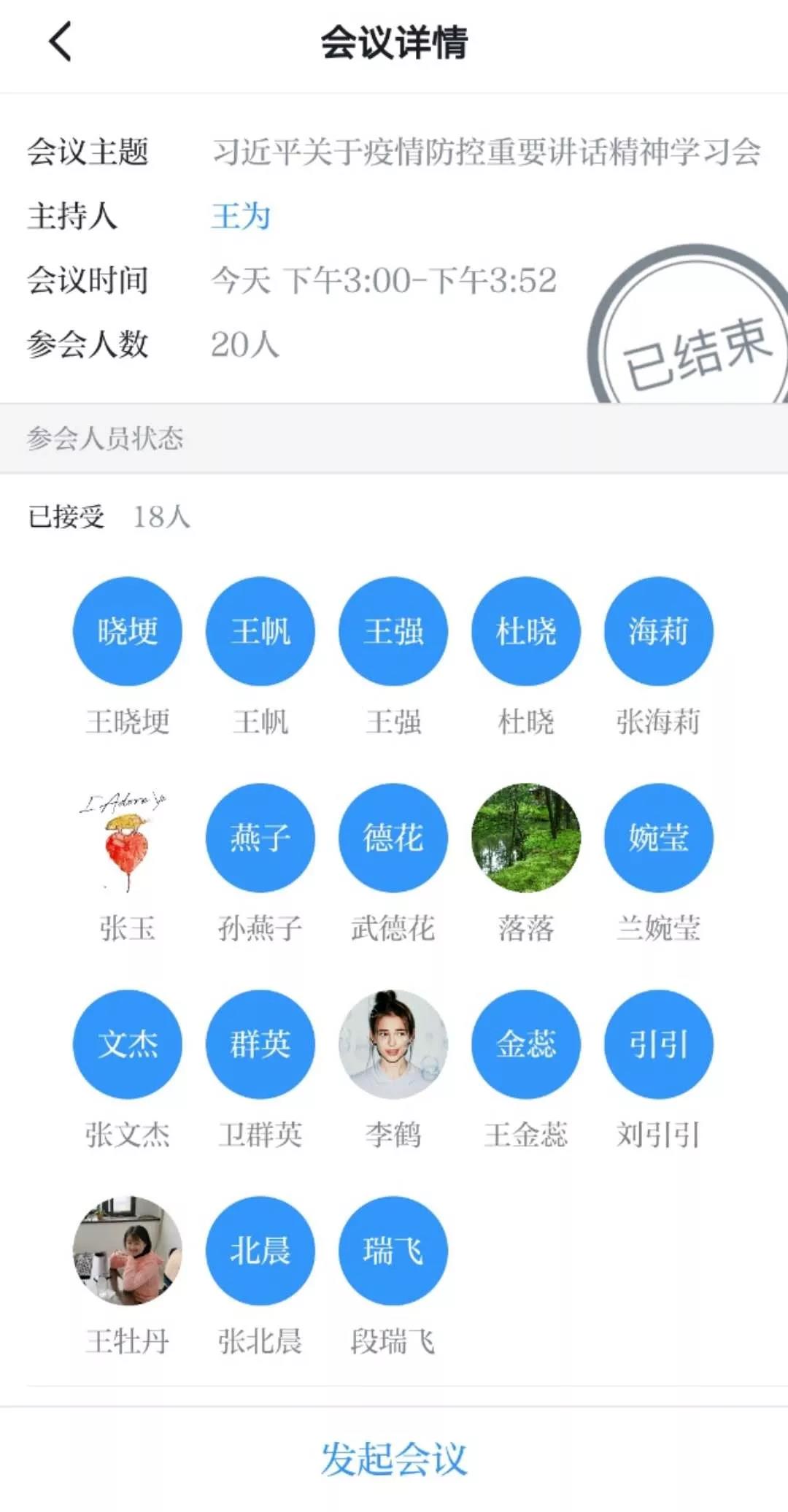
Task: Tap the 发起会议 button
Action: [394, 1459]
